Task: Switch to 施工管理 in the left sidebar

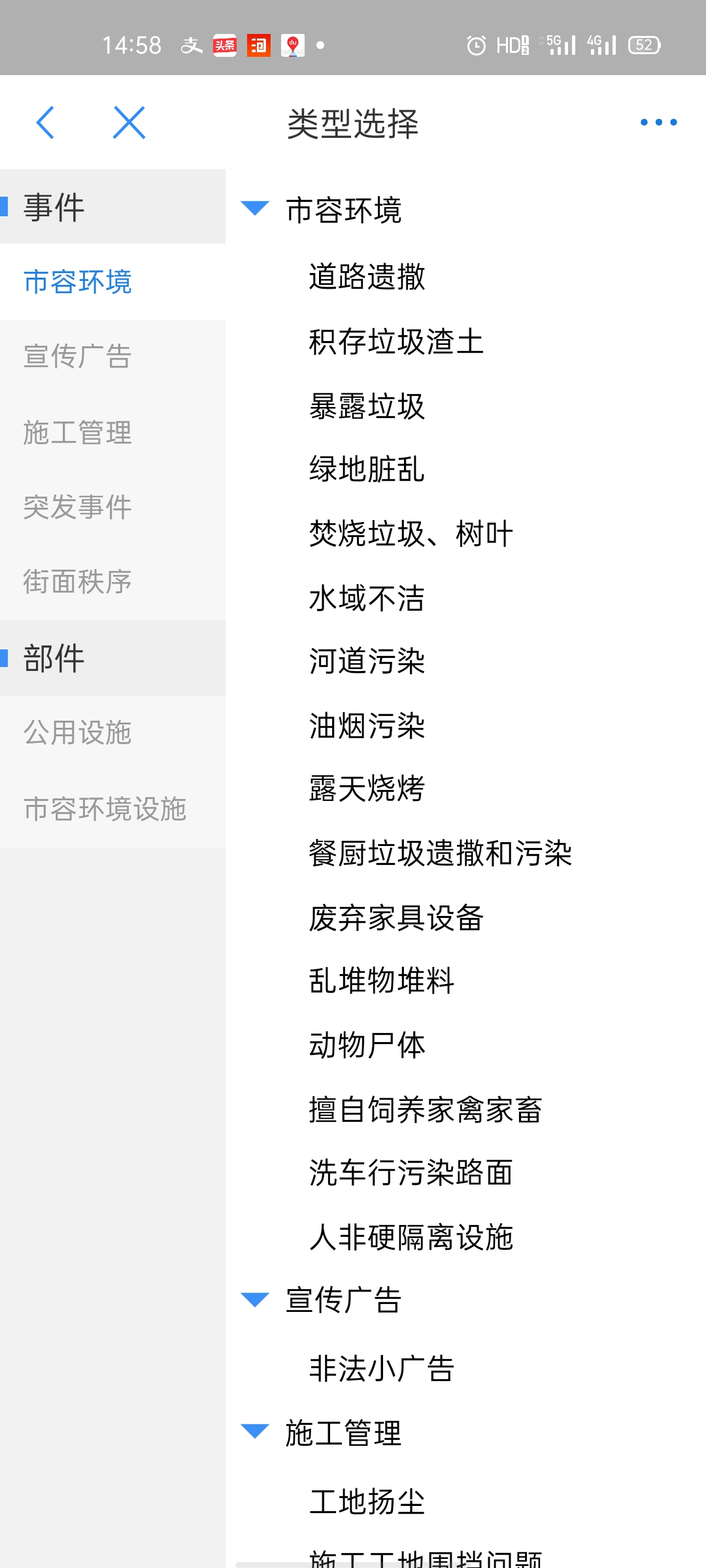Action: point(112,433)
